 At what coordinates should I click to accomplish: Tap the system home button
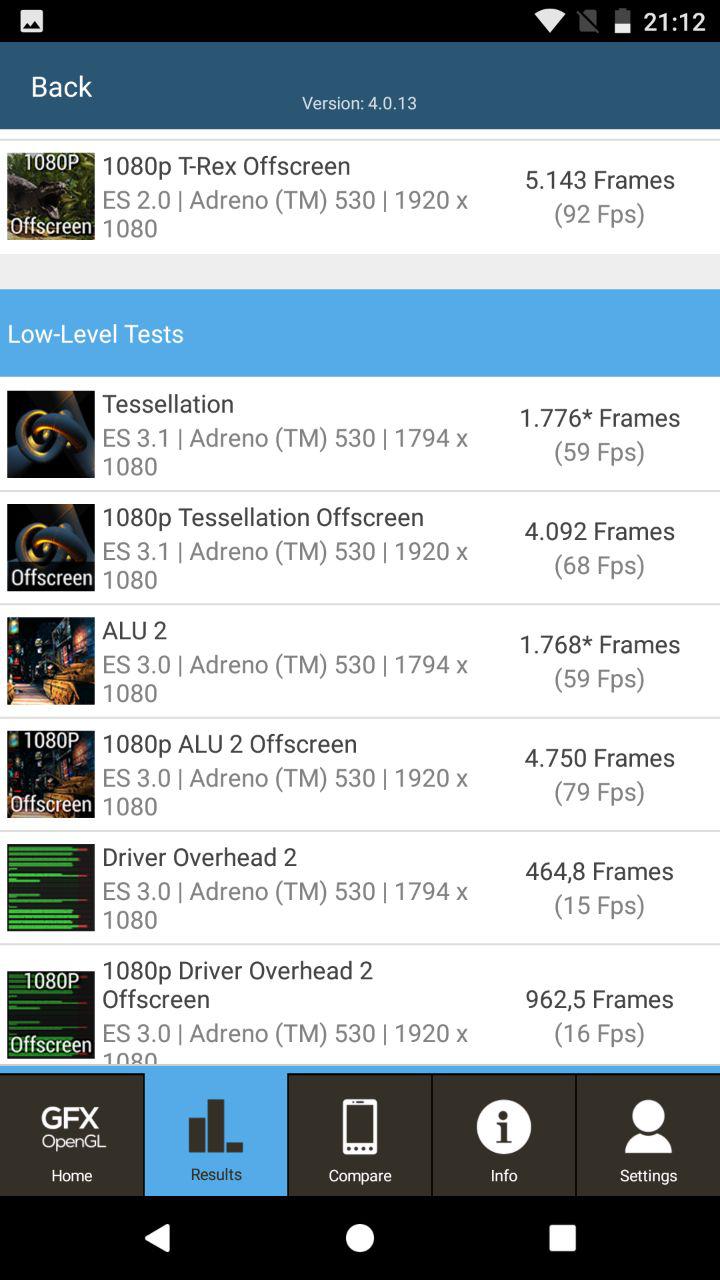point(360,1238)
